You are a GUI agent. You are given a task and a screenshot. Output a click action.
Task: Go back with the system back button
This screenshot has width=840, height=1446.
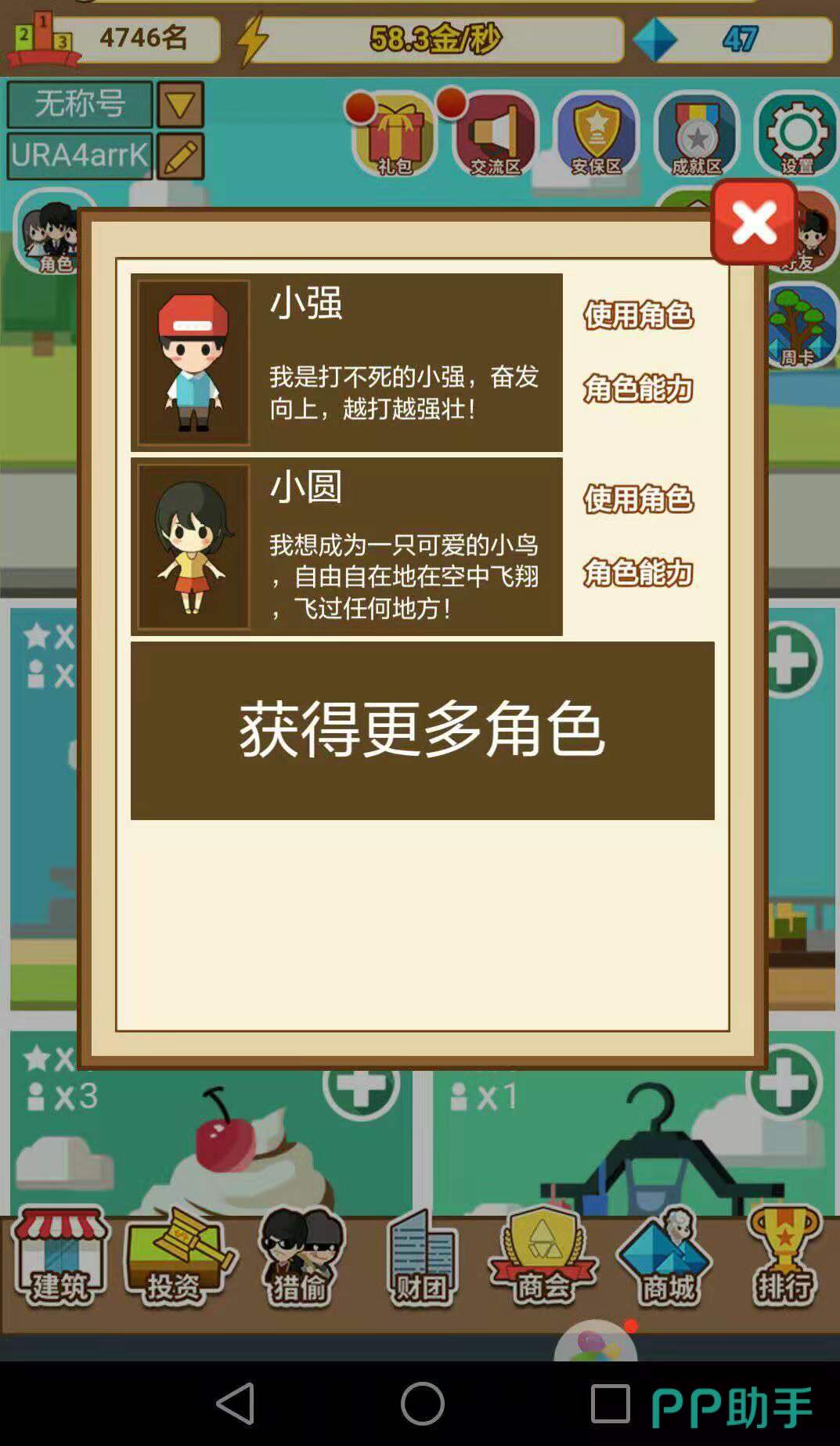point(235,1403)
